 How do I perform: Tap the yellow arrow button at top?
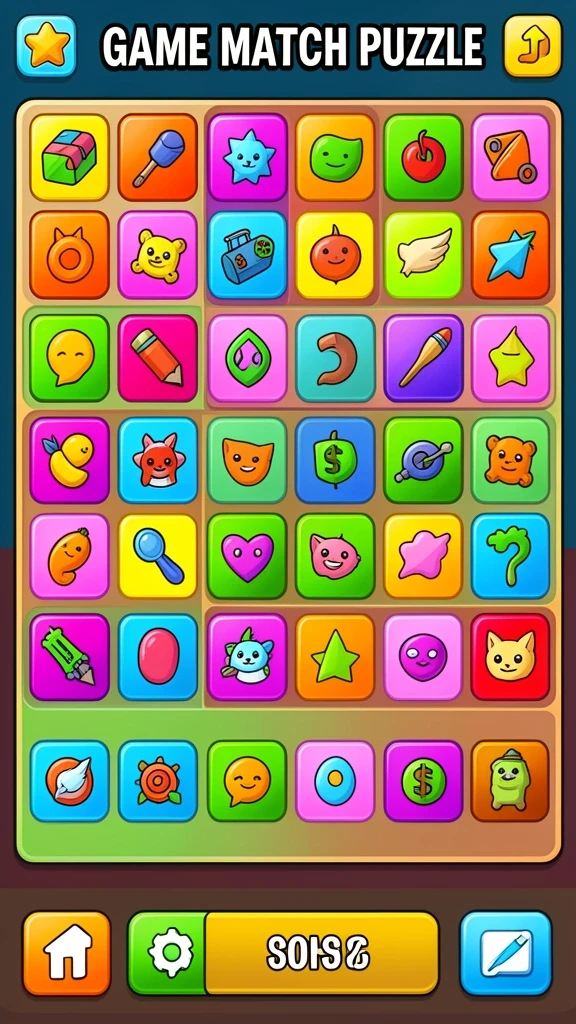click(532, 46)
